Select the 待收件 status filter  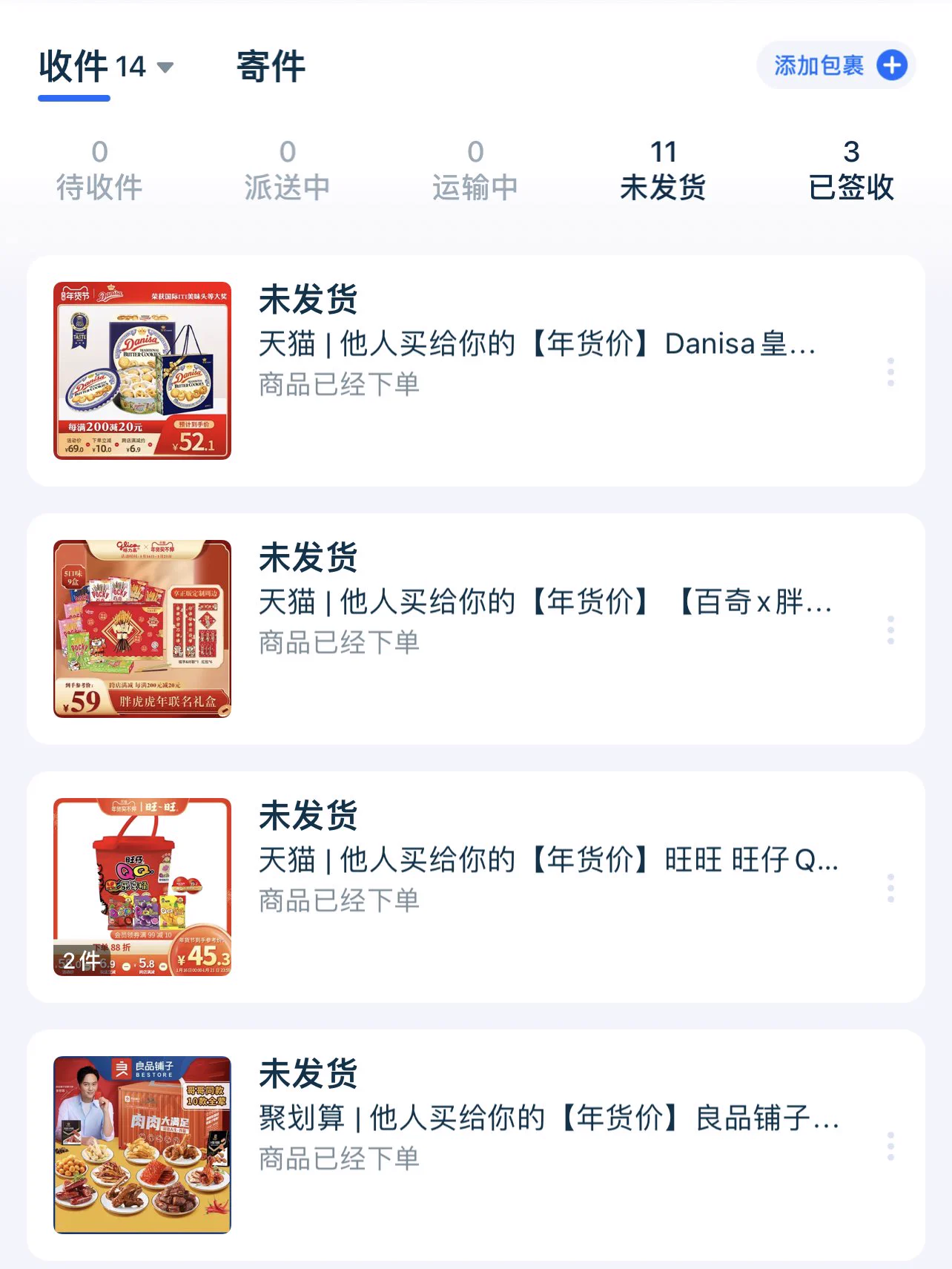pos(99,169)
